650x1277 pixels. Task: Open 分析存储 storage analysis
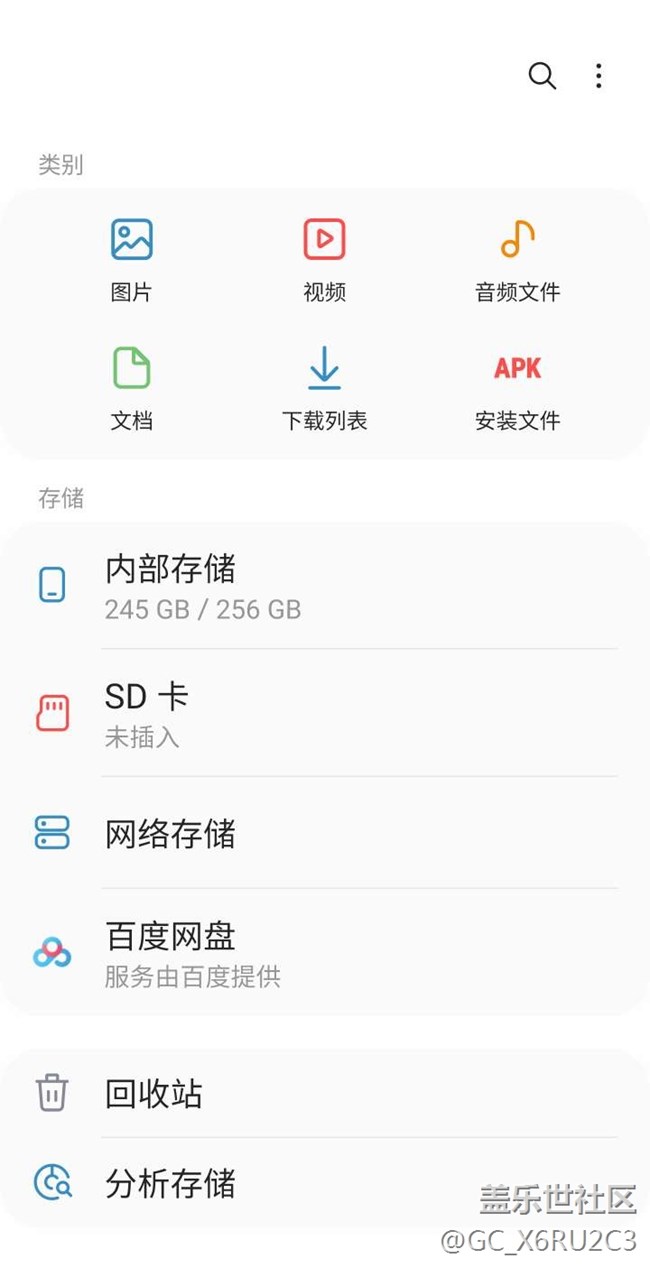[325, 1183]
